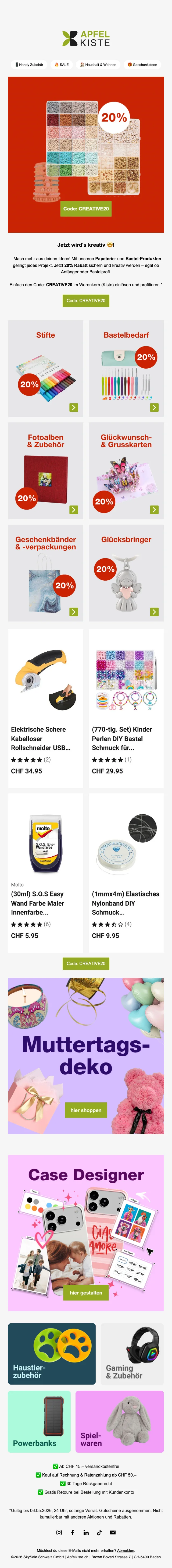Viewport: 172px width, 1568px height.
Task: Open the Bastelbedarf category tile
Action: point(126,368)
